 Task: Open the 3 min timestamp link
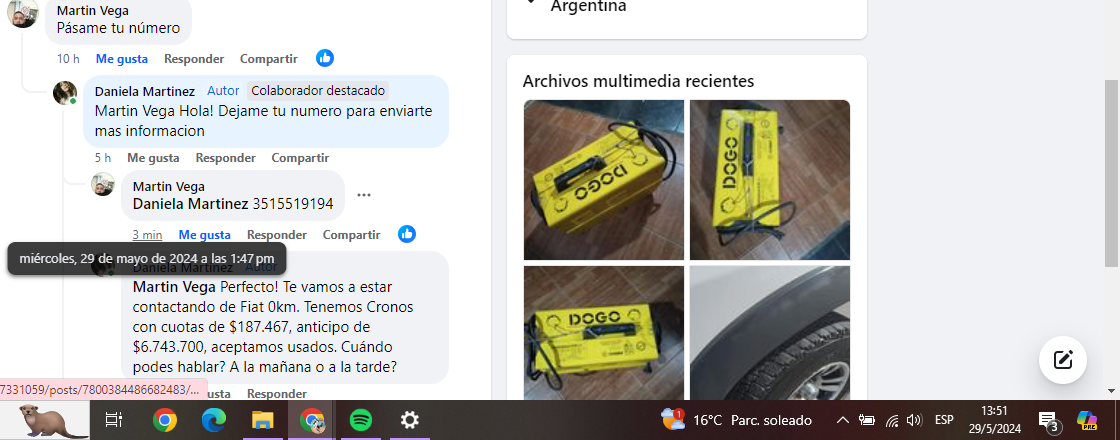[147, 235]
